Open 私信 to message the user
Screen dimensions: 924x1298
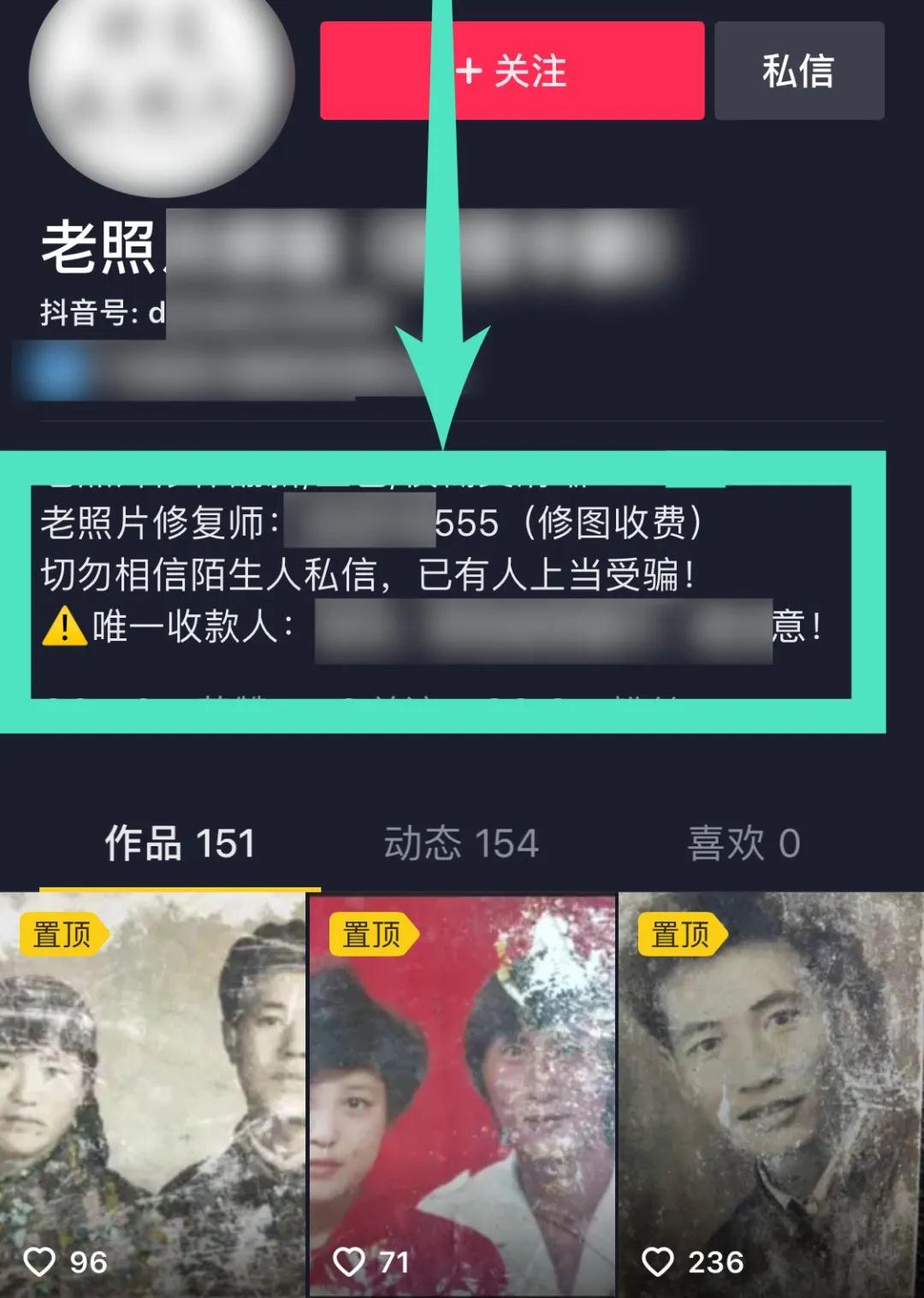pos(798,71)
